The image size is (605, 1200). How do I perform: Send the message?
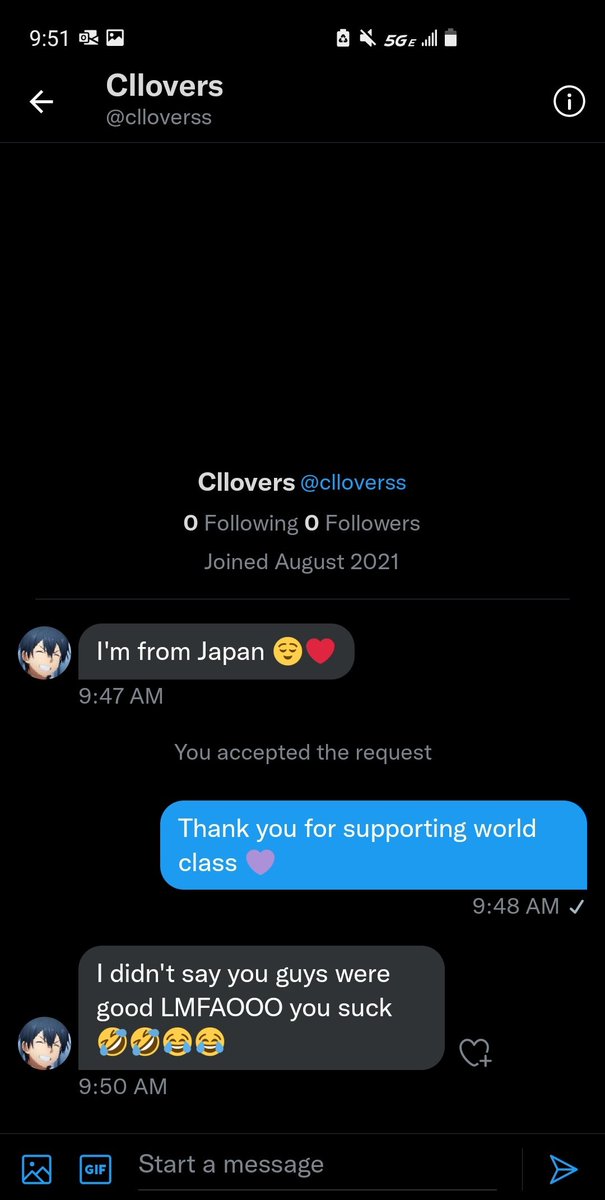click(563, 1167)
